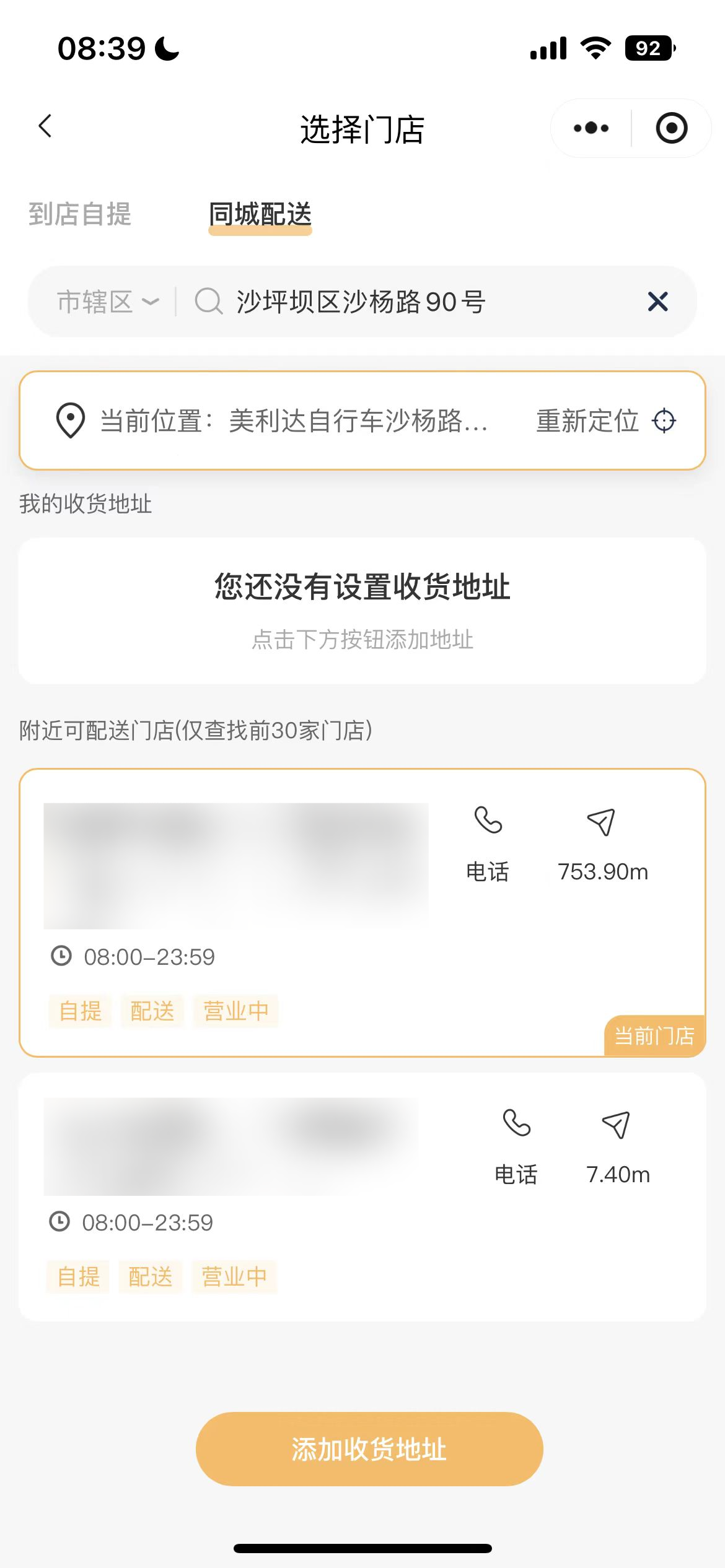Navigate to the store 753.90m away
This screenshot has height=1568, width=725.
602,845
